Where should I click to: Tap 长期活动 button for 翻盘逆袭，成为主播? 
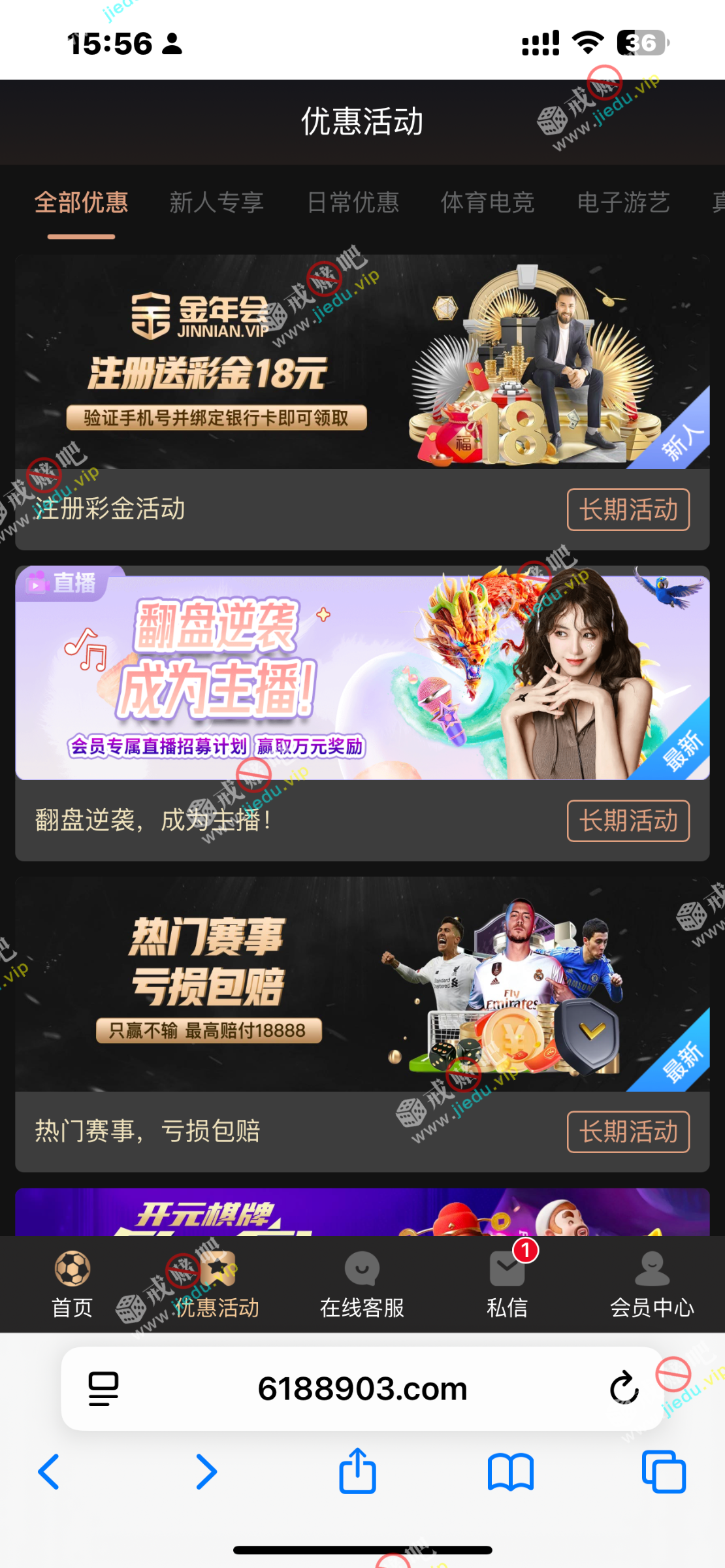628,821
